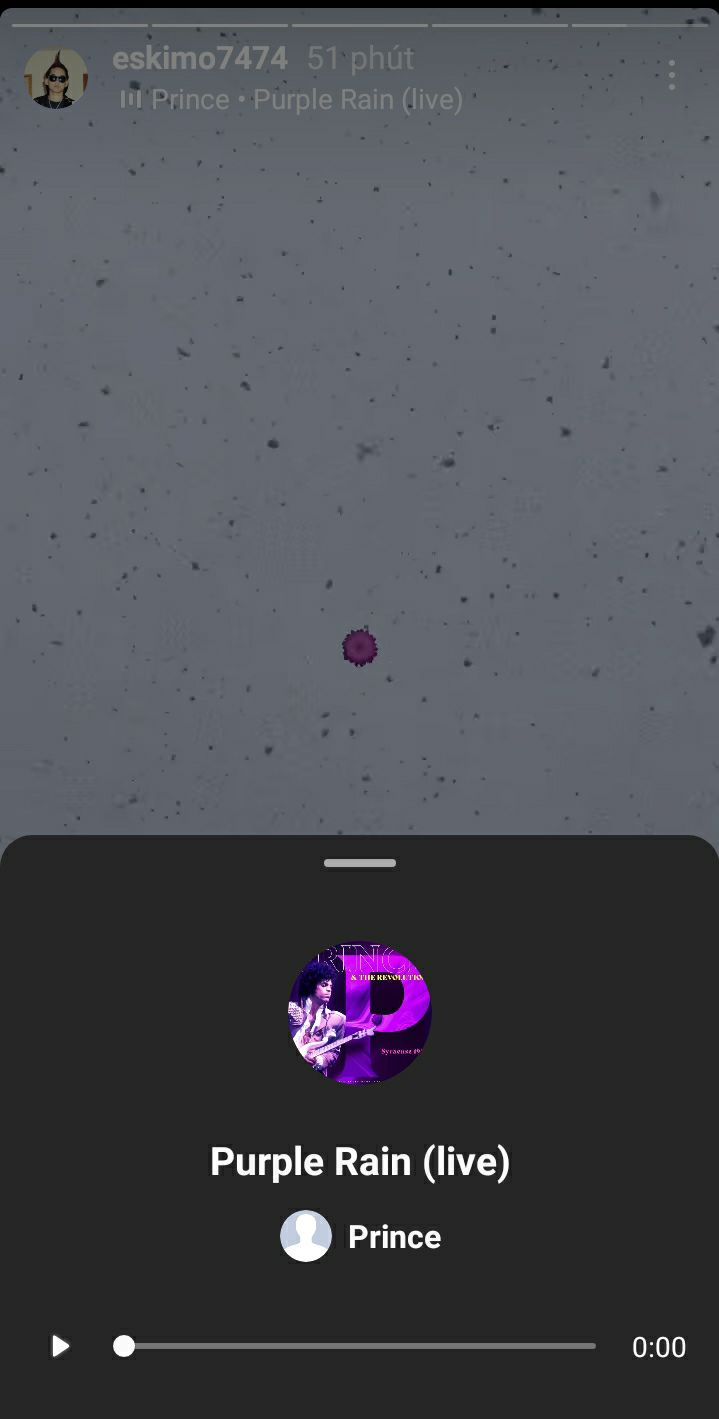Open the story overflow menu
The width and height of the screenshot is (719, 1419).
pyautogui.click(x=671, y=75)
